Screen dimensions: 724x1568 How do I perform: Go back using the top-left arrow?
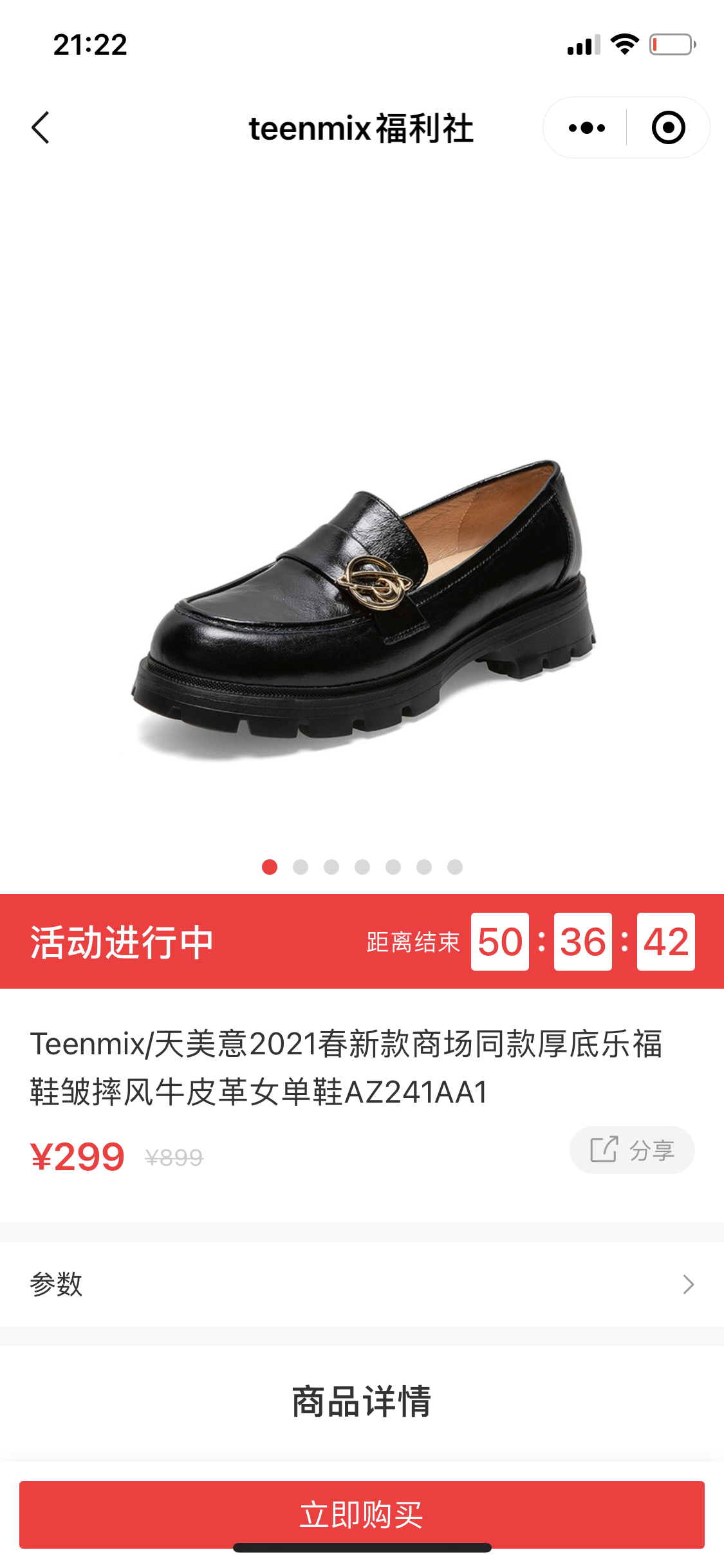pyautogui.click(x=41, y=127)
